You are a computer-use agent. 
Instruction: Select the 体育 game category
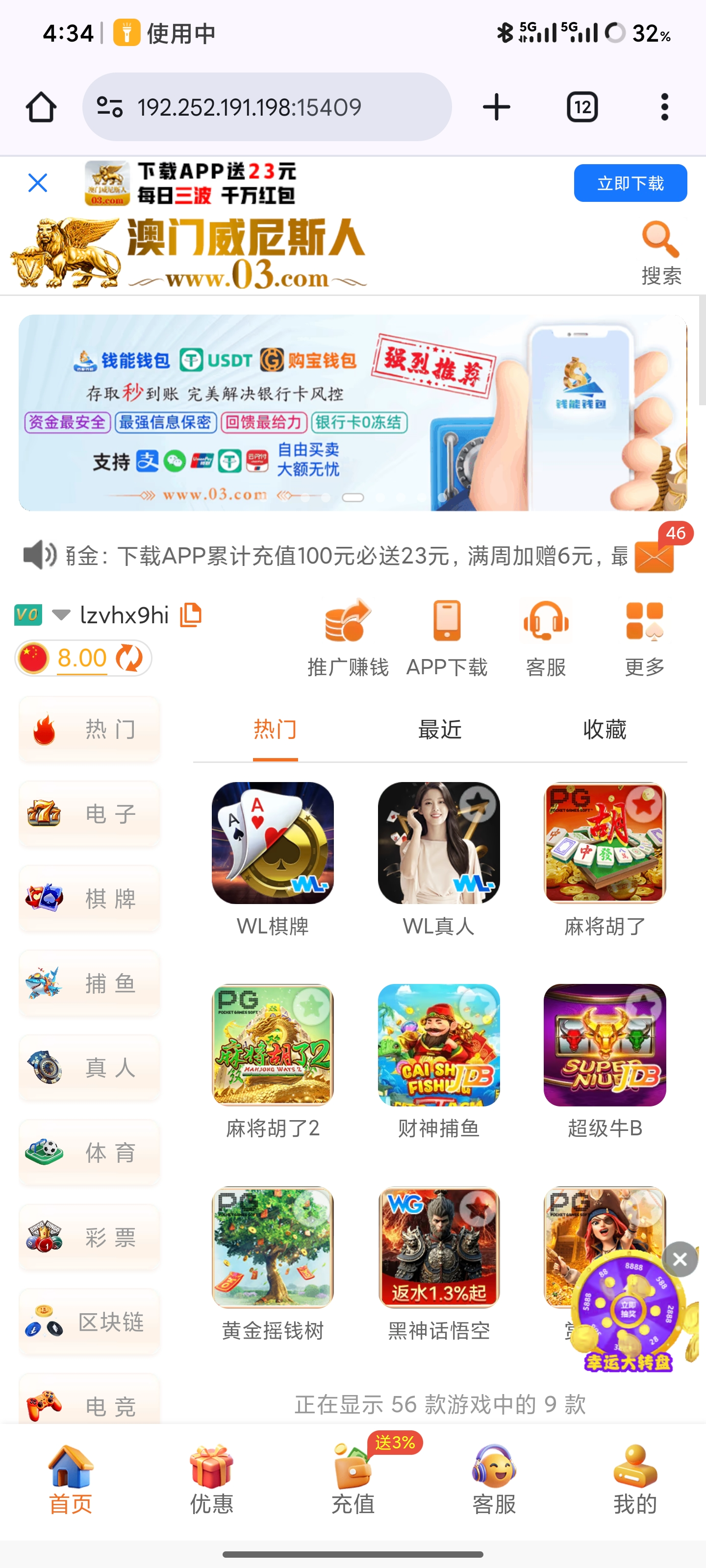coord(90,1152)
